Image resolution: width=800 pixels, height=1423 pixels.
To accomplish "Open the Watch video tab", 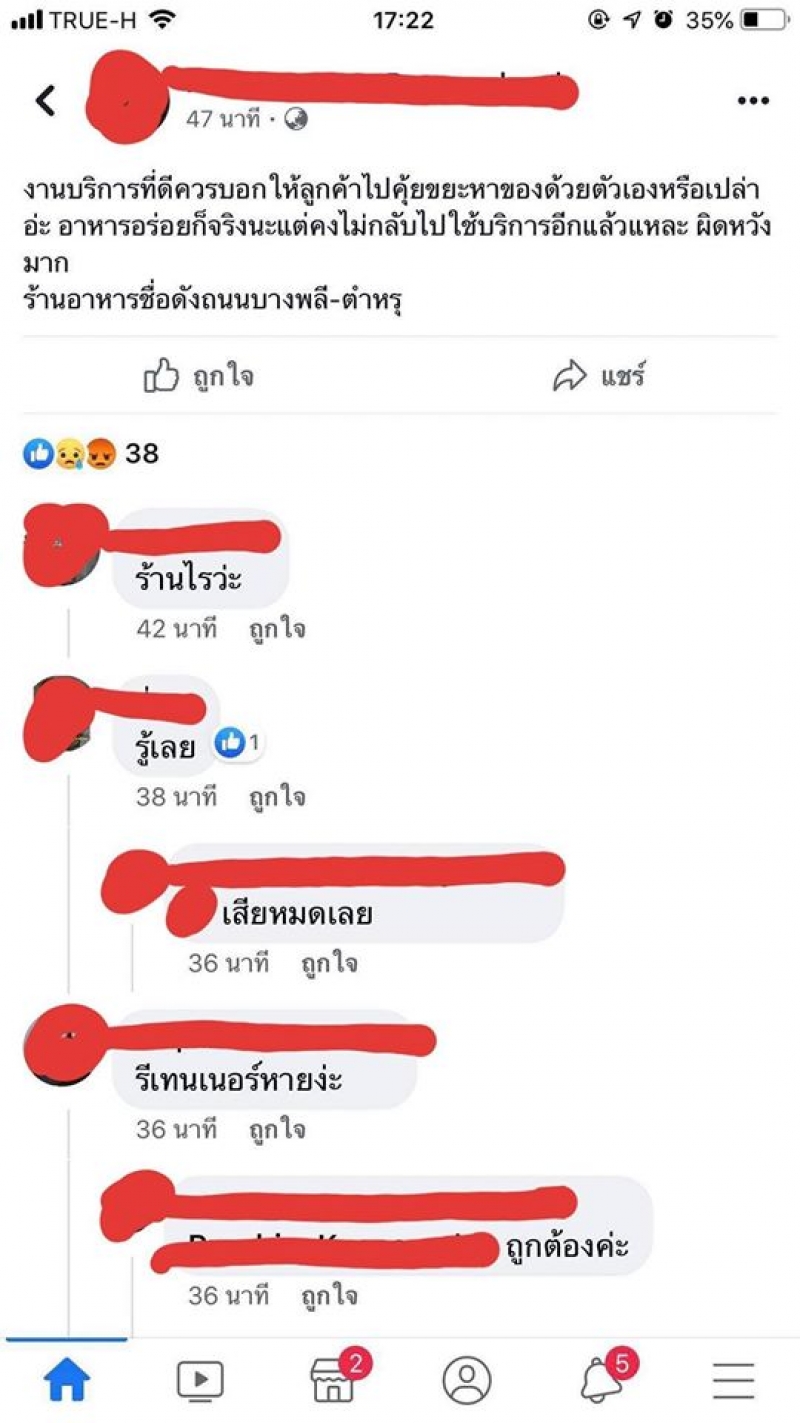I will pos(200,1382).
